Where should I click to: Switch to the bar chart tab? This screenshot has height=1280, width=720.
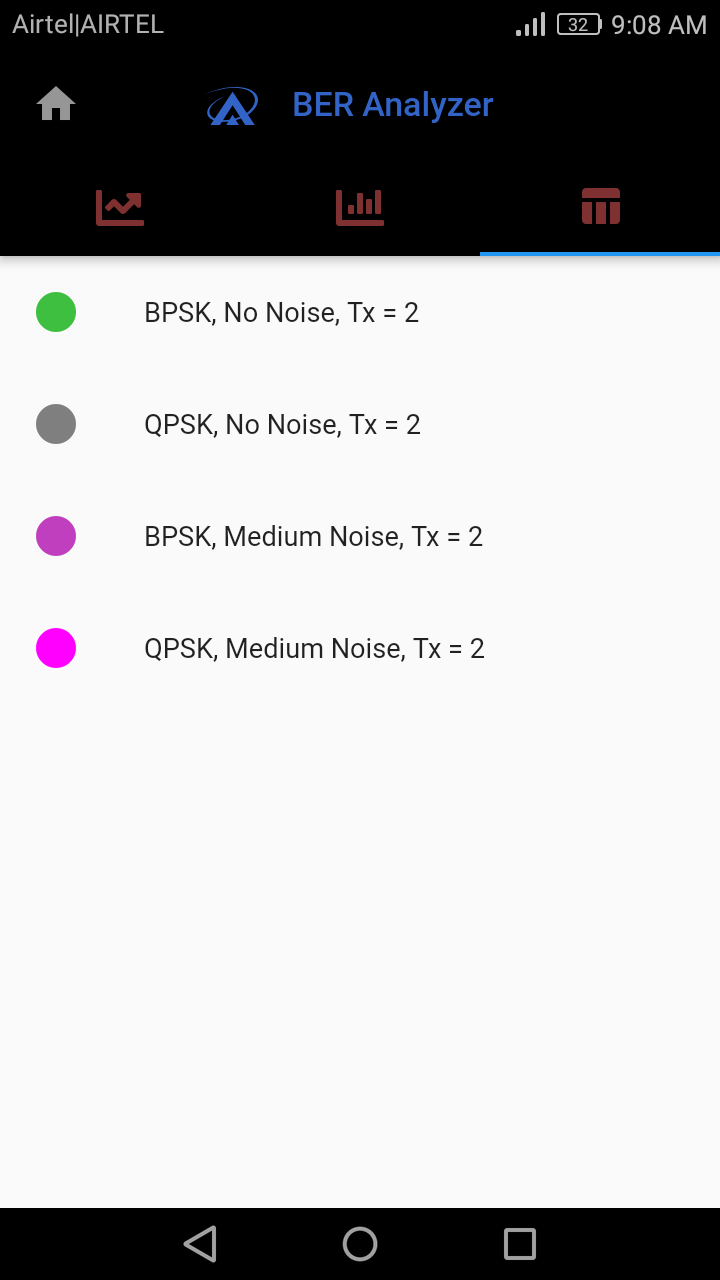(x=360, y=207)
